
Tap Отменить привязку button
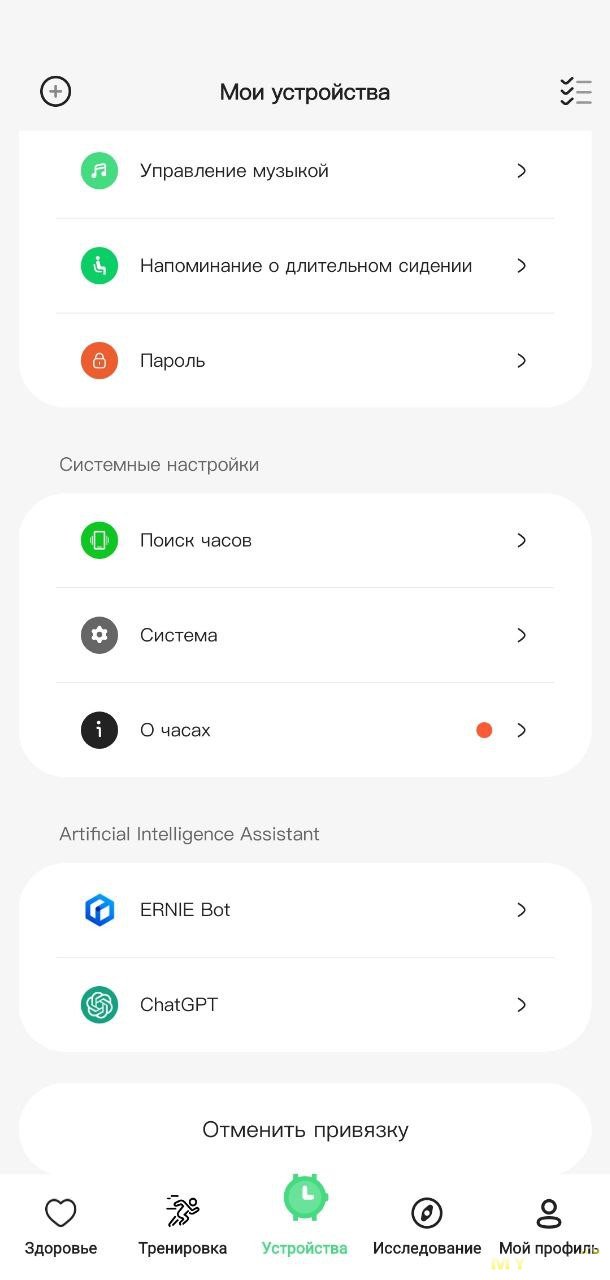304,1130
